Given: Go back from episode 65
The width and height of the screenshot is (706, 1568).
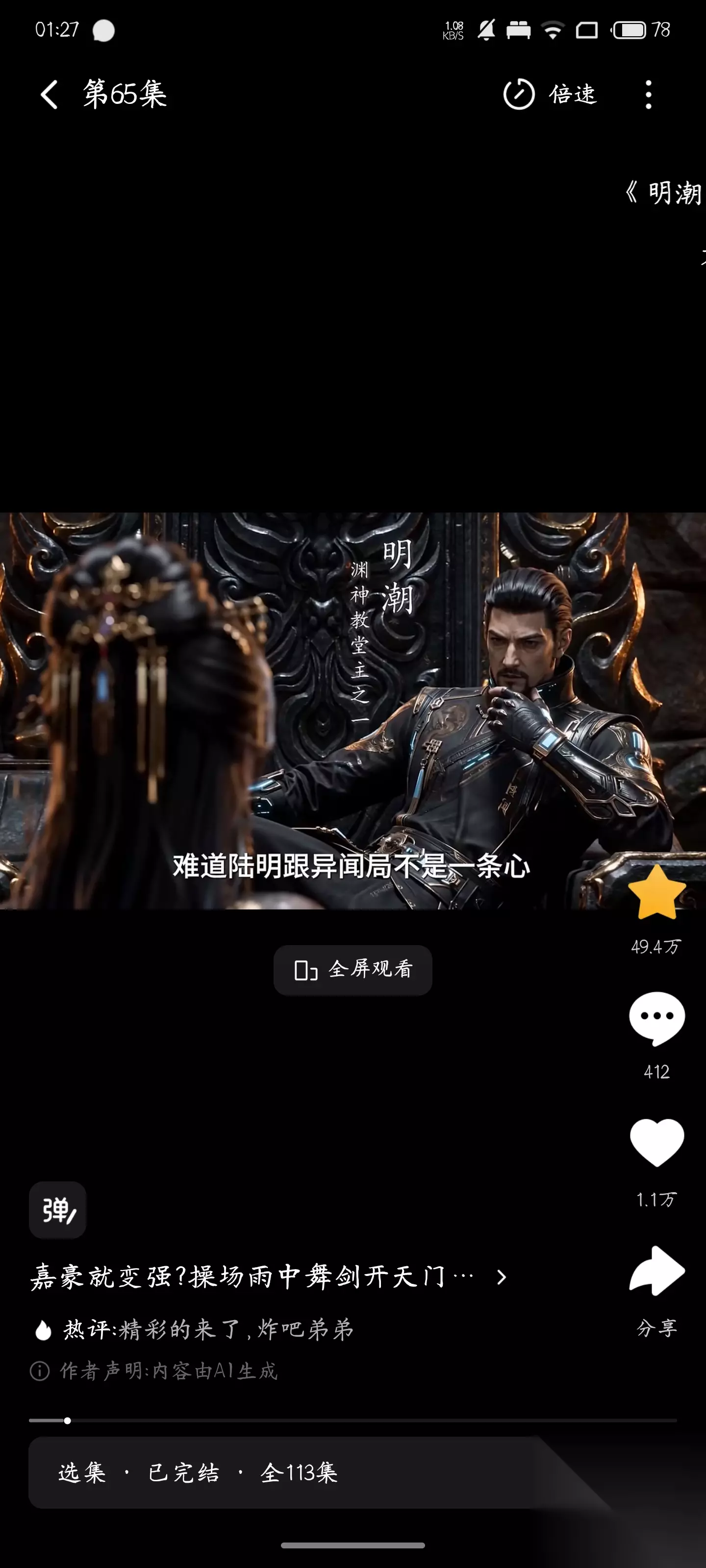Looking at the screenshot, I should (x=50, y=95).
